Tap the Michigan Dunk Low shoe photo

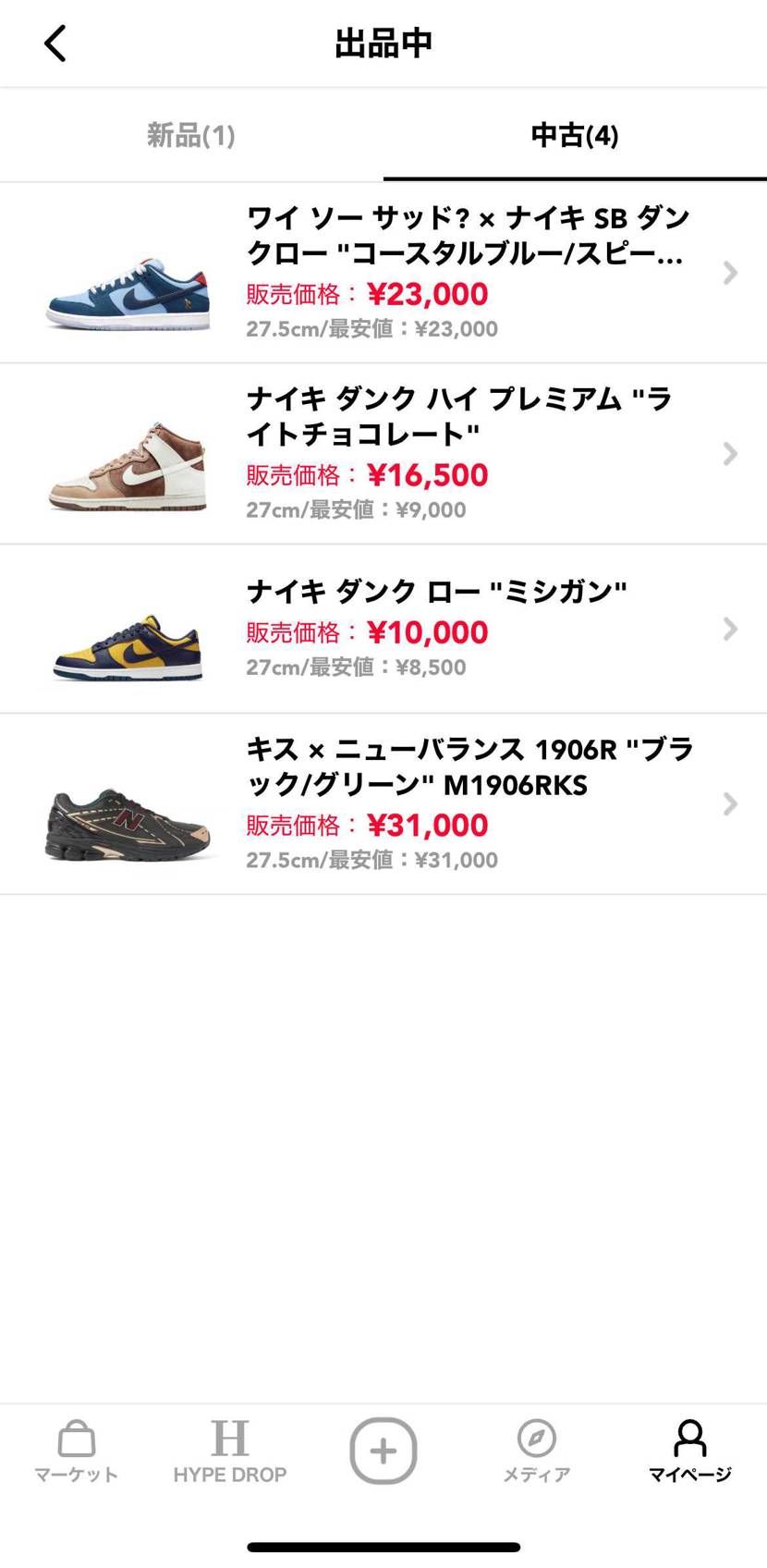[128, 638]
